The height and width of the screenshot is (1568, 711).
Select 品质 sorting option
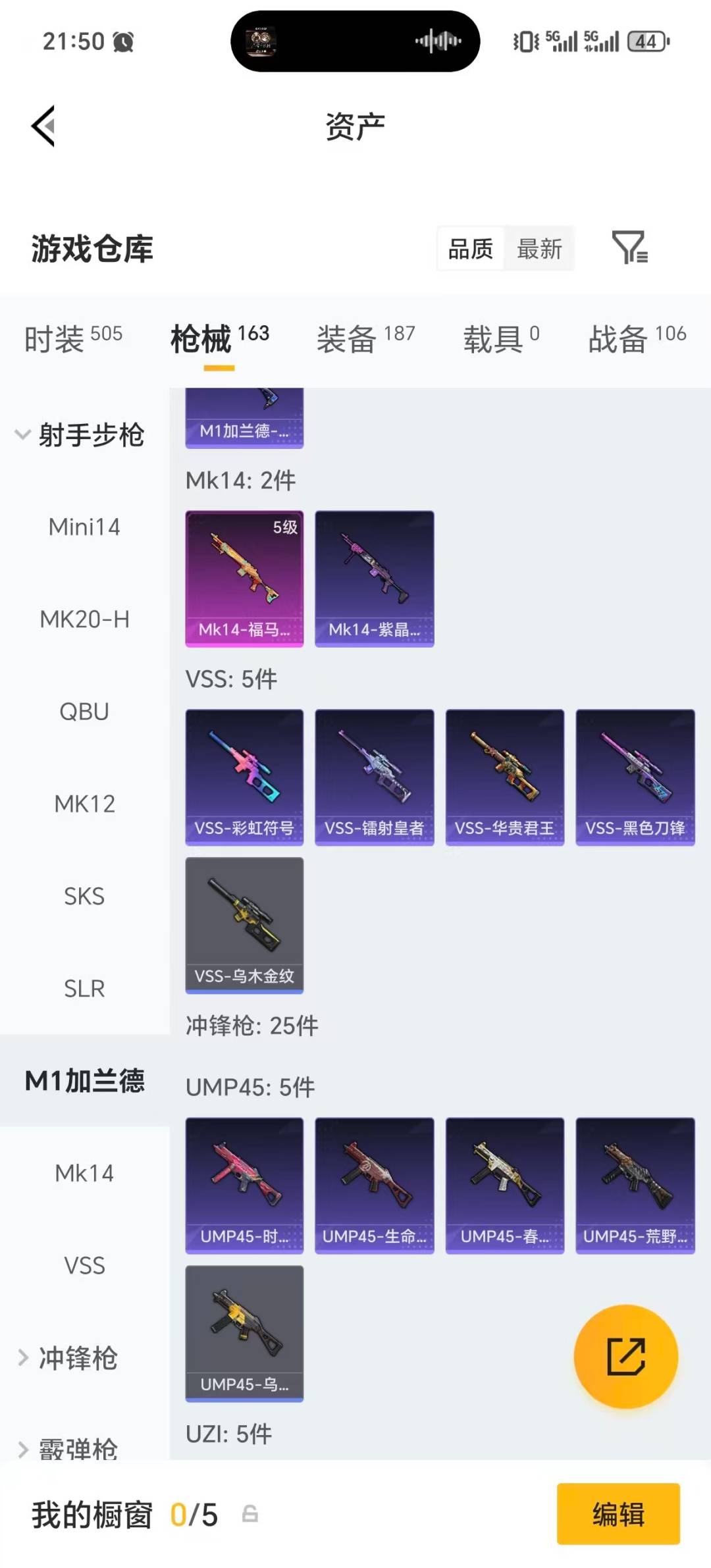tap(469, 249)
